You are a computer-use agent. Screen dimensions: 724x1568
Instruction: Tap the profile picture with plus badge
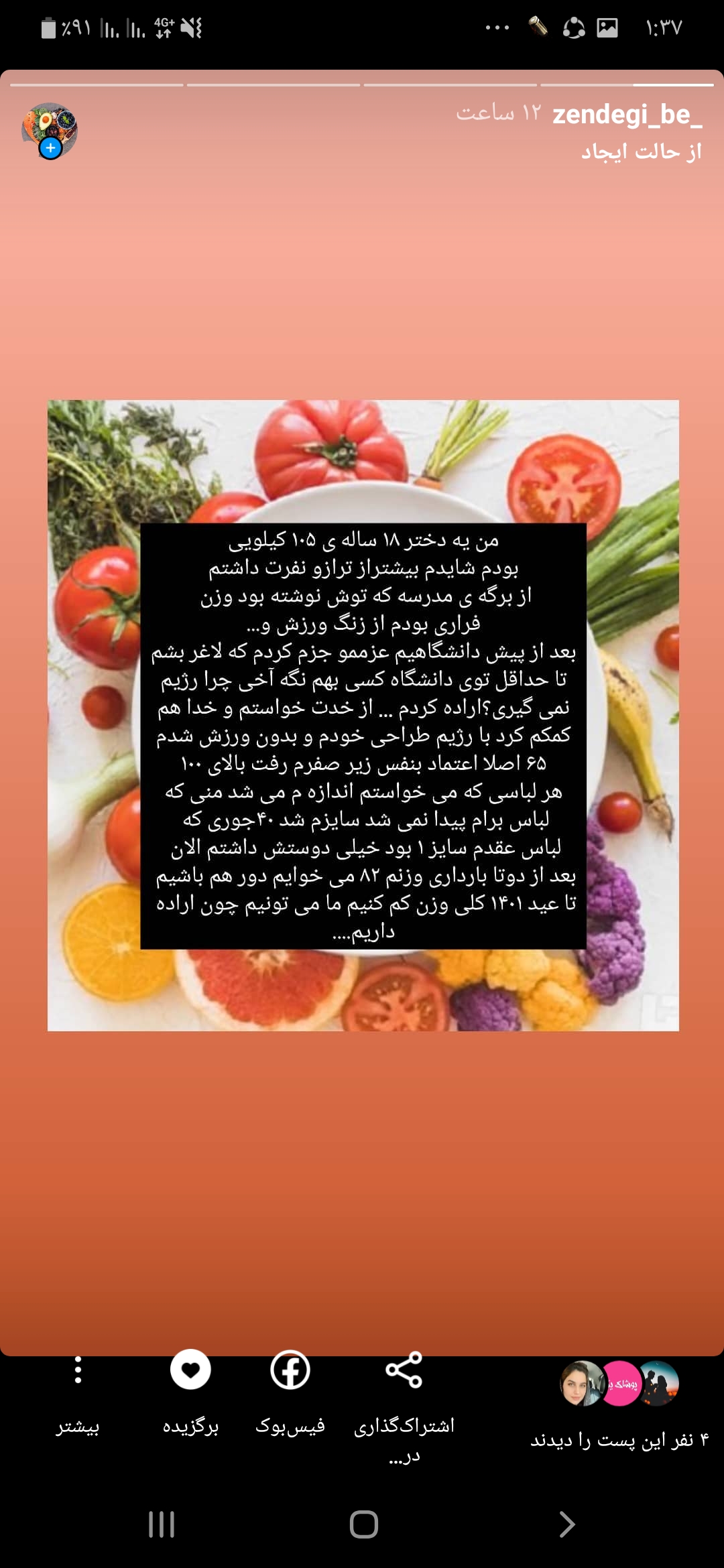[50, 131]
